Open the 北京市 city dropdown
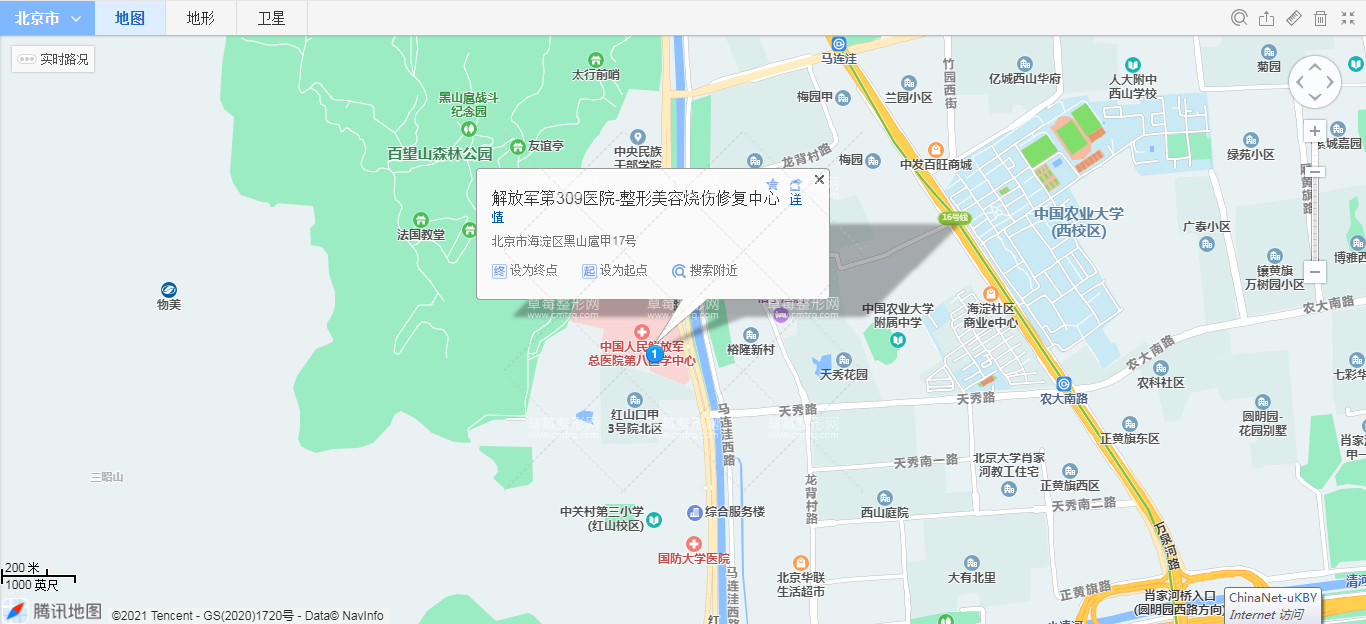This screenshot has width=1366, height=624. pyautogui.click(x=47, y=18)
